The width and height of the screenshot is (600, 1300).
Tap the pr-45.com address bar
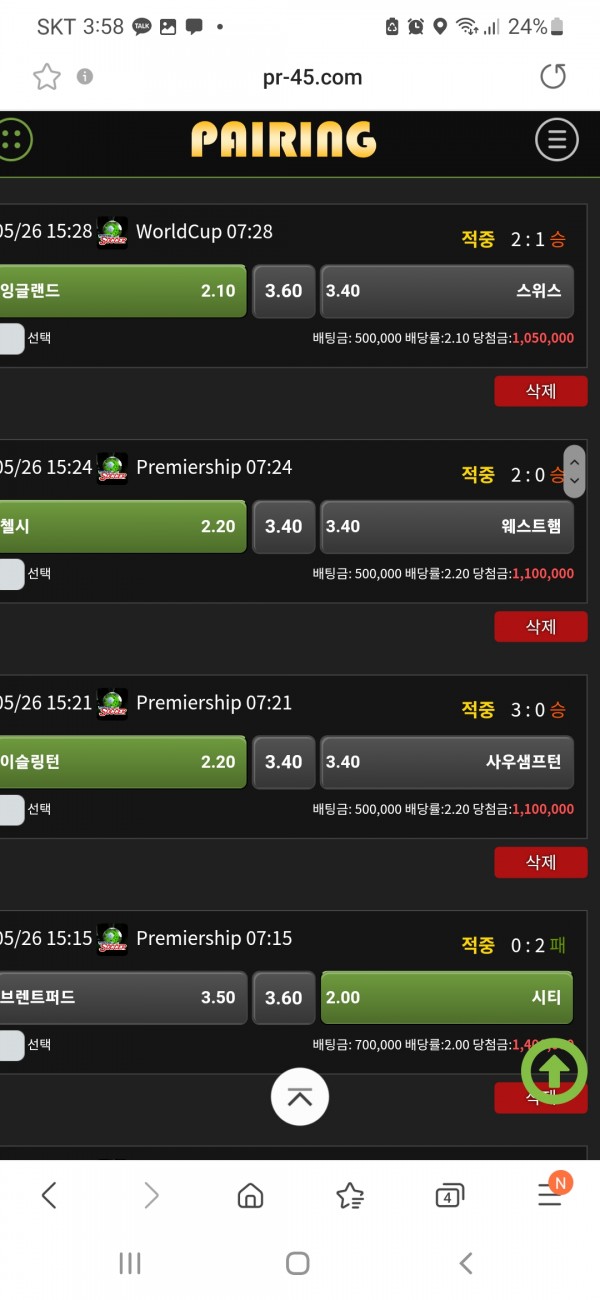point(312,77)
